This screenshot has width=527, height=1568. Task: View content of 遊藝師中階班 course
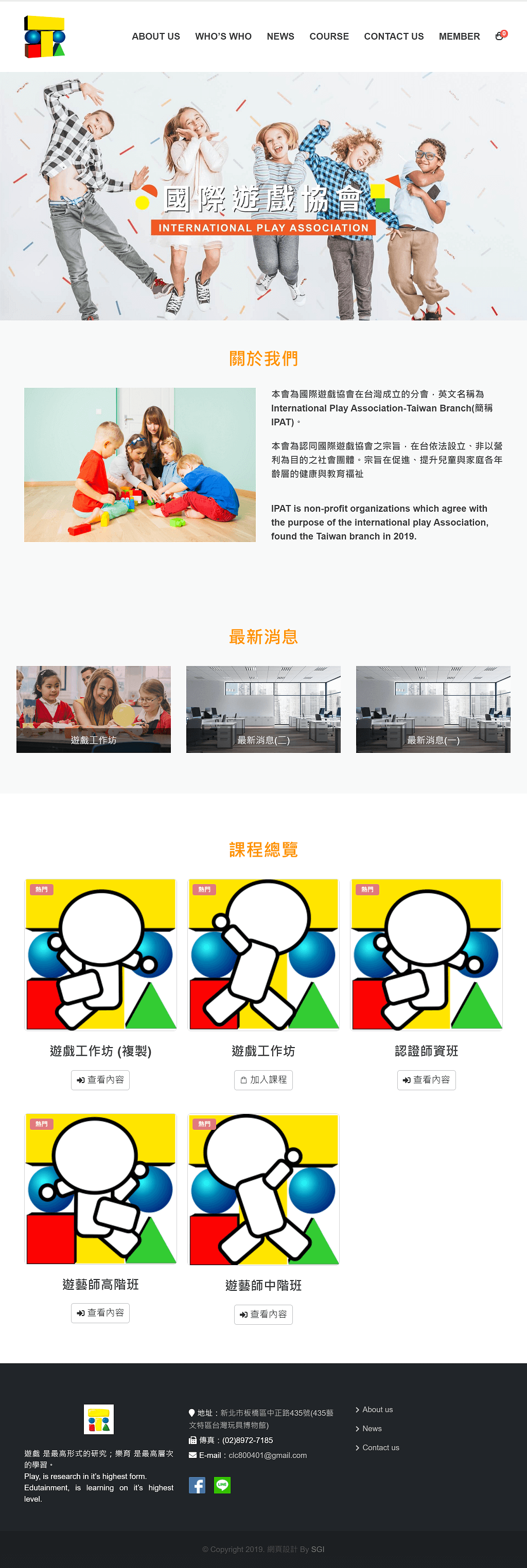click(x=263, y=1314)
